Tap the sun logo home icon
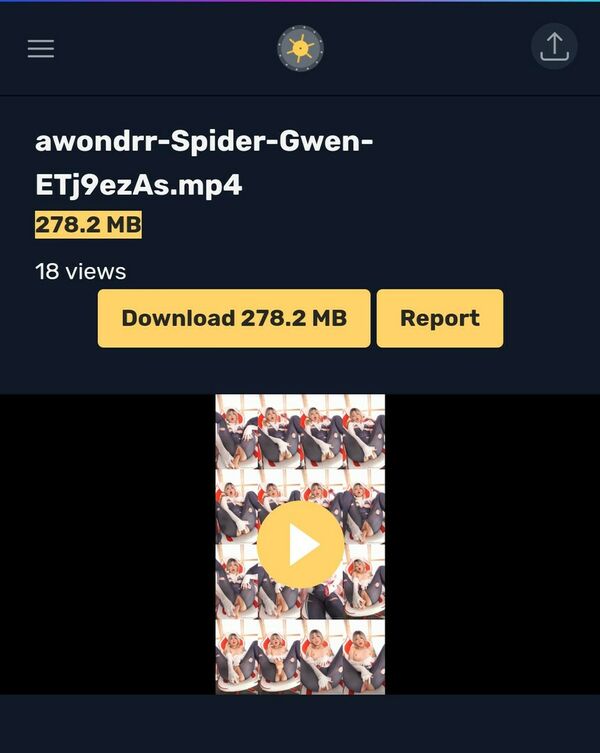 [x=300, y=48]
